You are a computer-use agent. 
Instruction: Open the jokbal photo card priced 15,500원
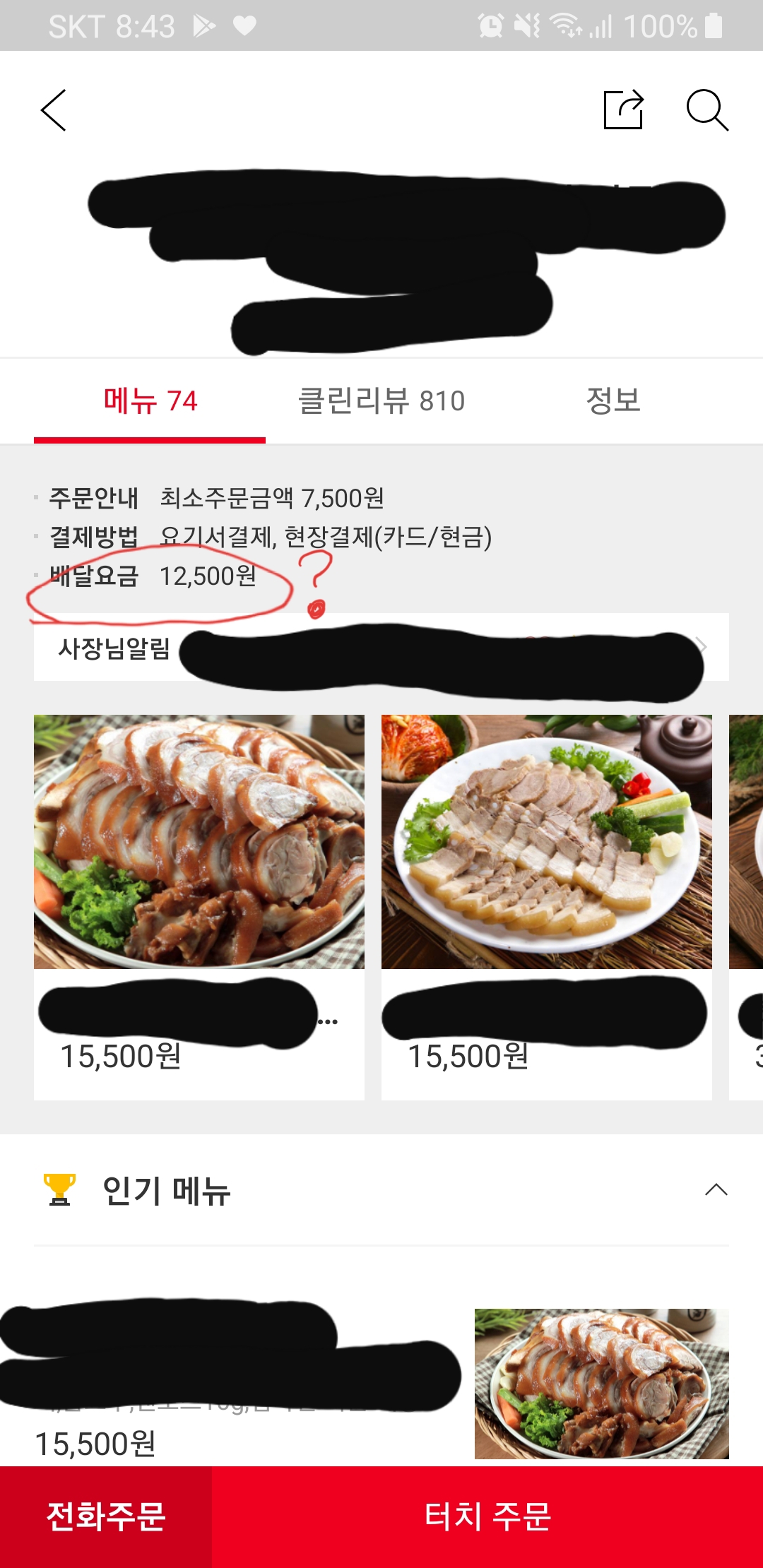(199, 905)
